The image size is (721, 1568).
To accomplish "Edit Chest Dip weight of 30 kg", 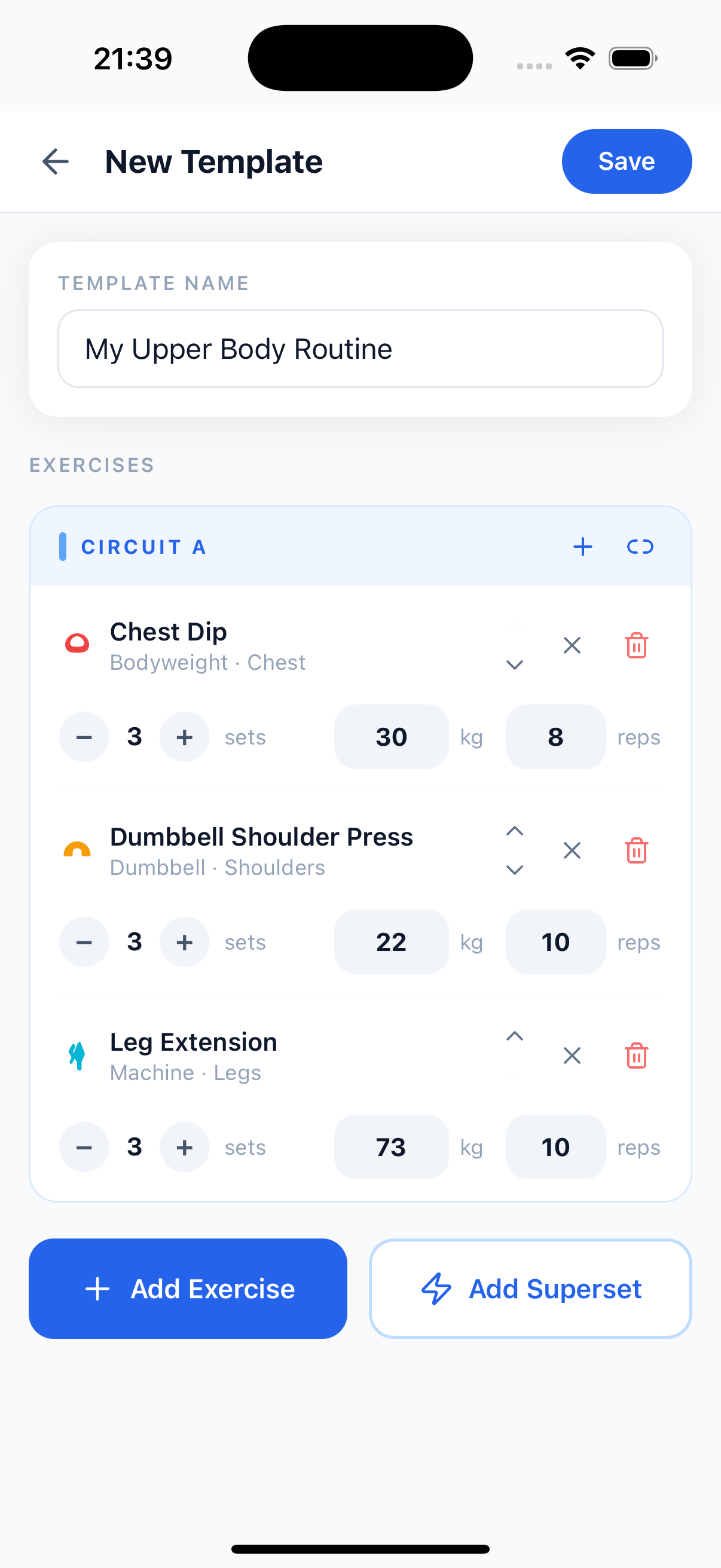I will 391,737.
